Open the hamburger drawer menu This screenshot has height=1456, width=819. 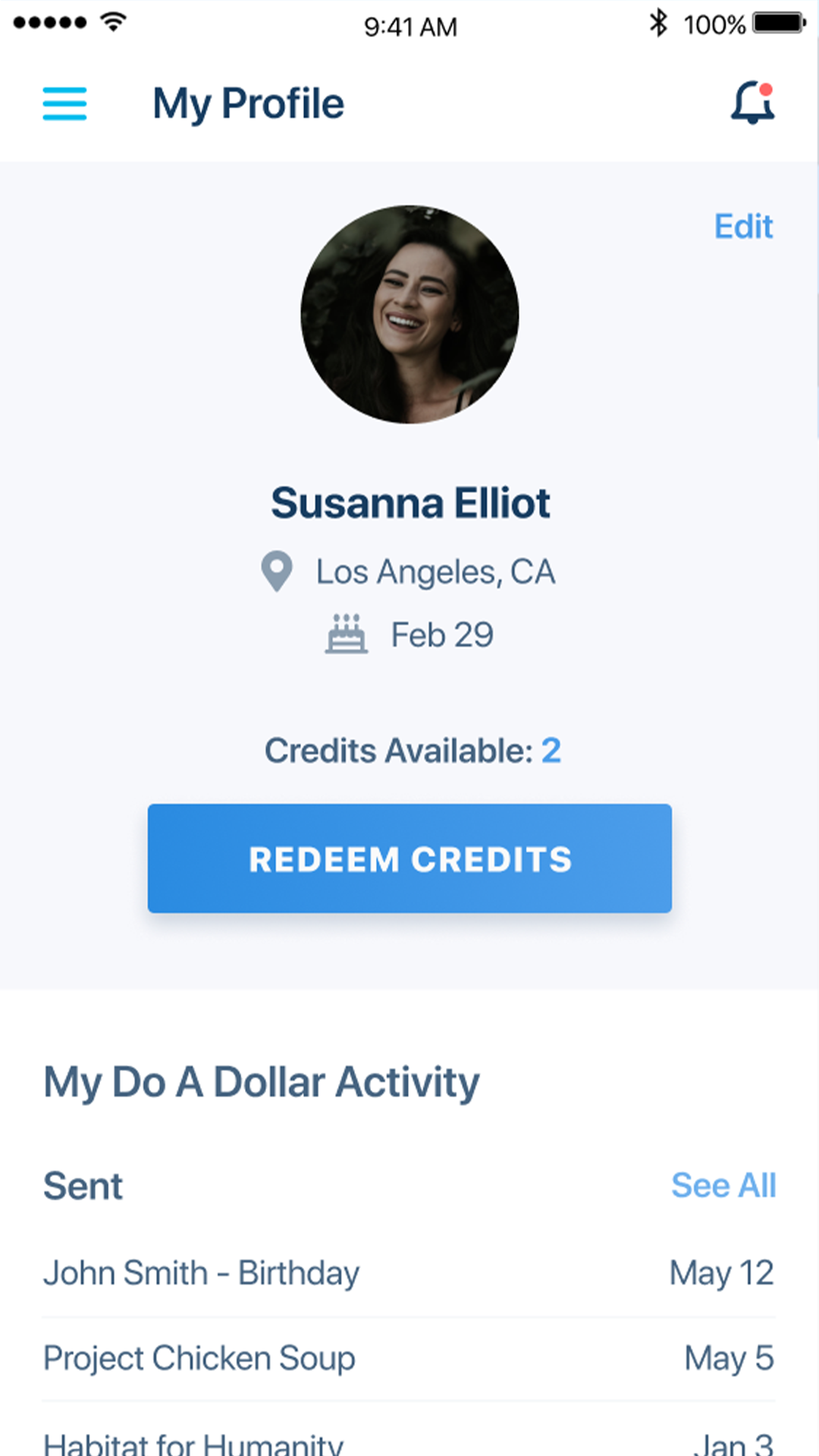[x=64, y=103]
